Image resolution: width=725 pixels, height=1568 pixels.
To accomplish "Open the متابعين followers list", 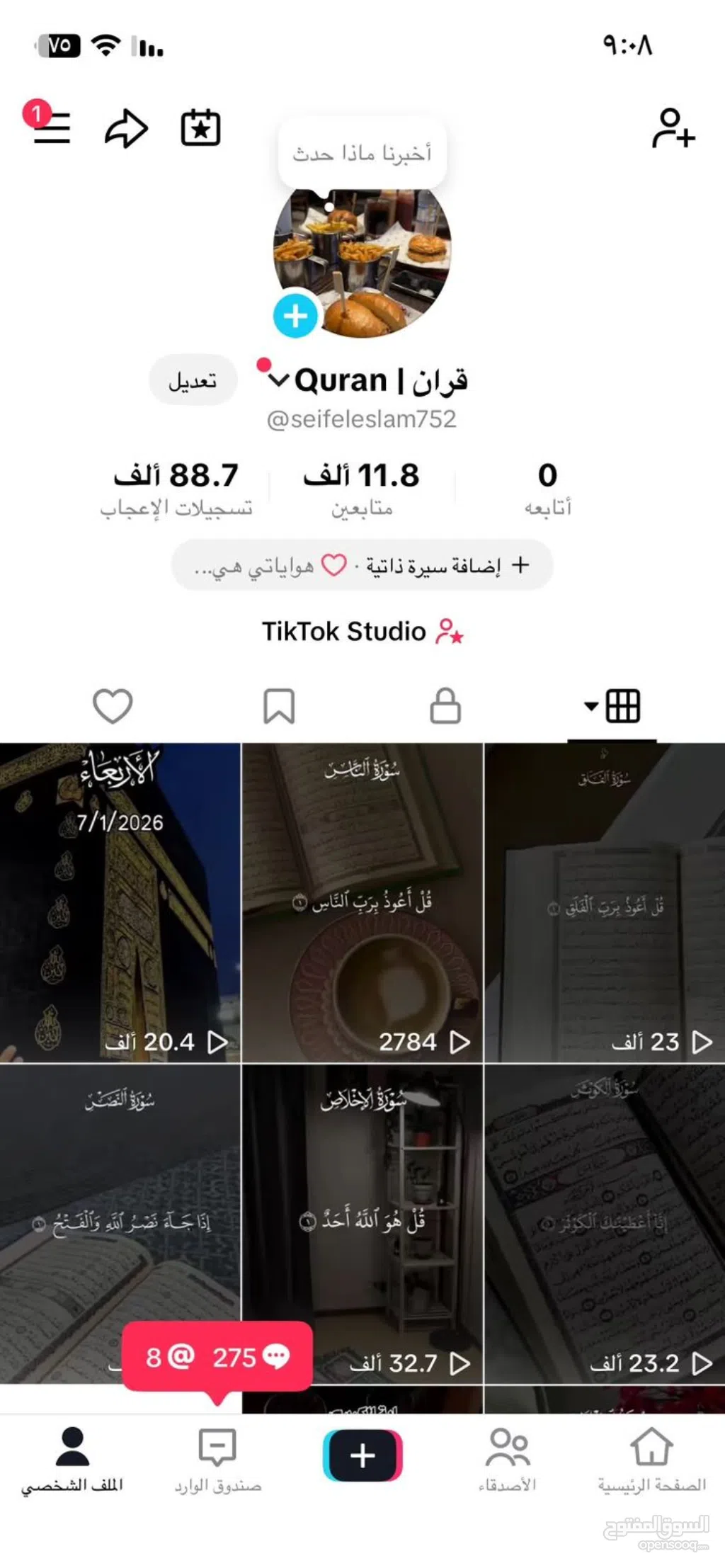I will click(x=362, y=488).
